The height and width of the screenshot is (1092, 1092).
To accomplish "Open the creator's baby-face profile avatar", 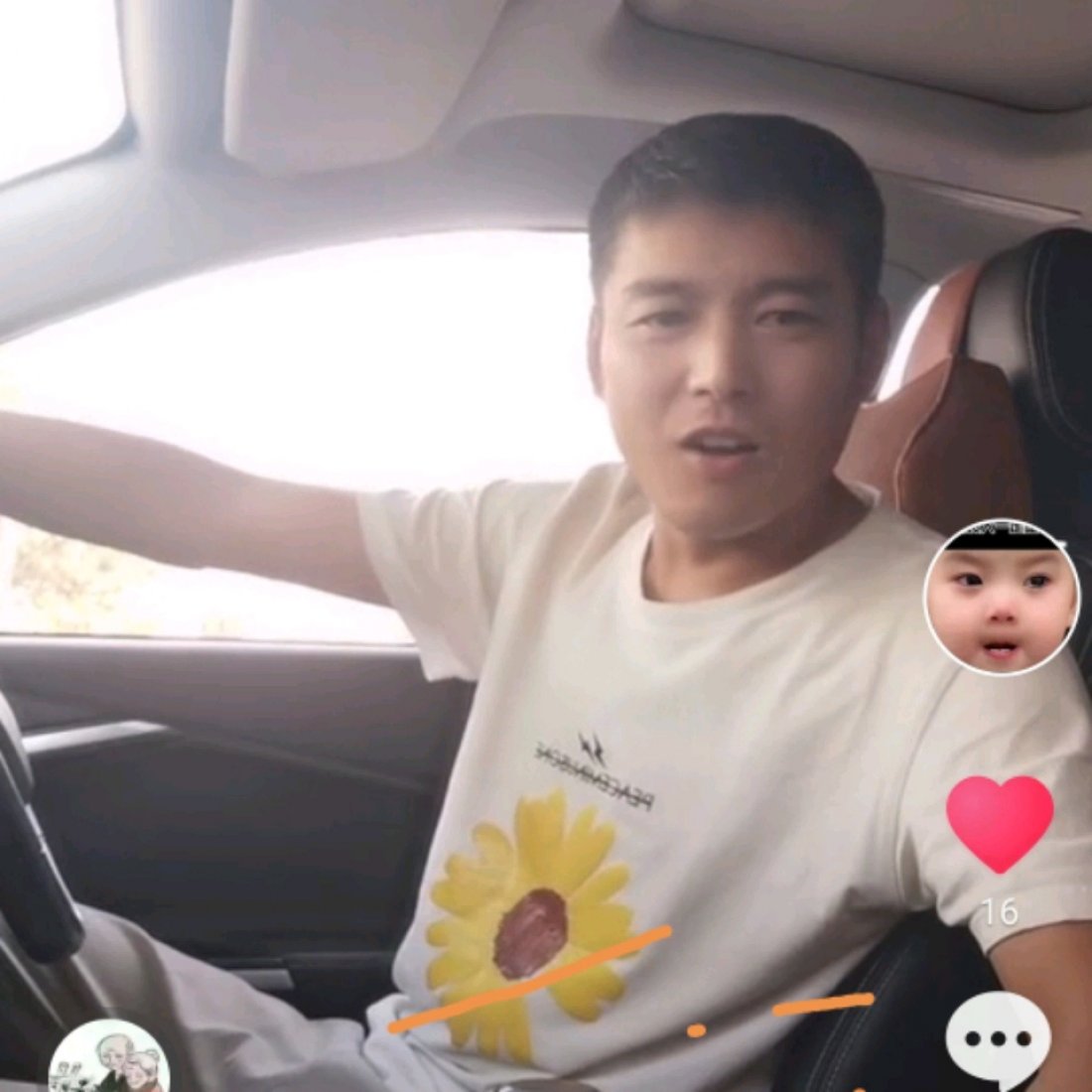I will pyautogui.click(x=1001, y=600).
